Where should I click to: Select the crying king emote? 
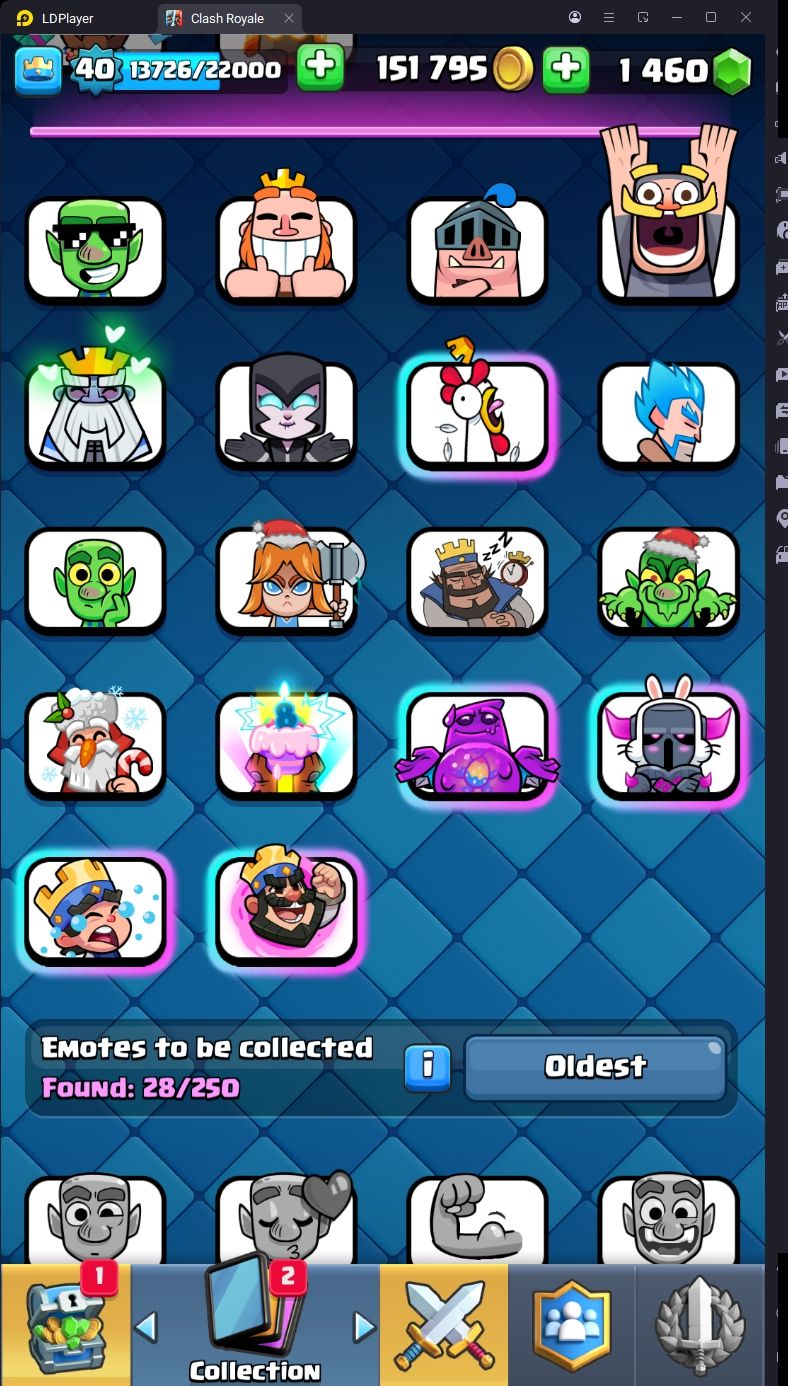(x=95, y=910)
